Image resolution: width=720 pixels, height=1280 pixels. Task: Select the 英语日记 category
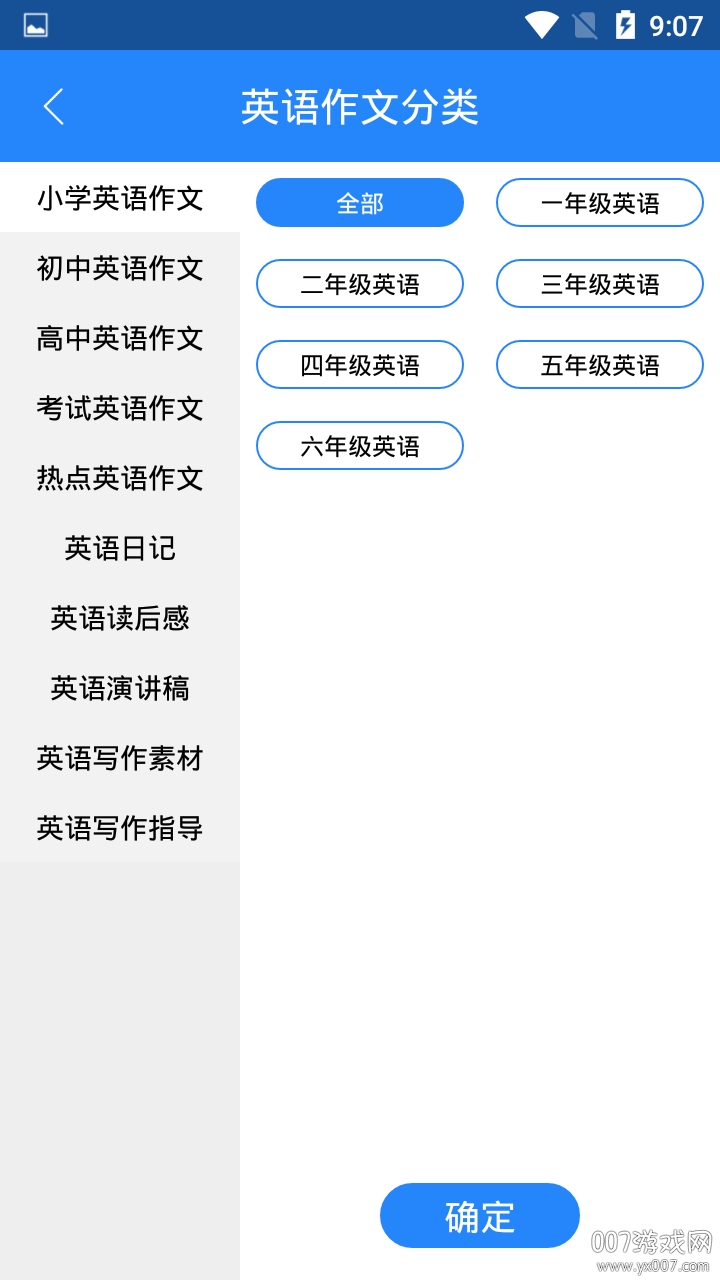point(120,548)
